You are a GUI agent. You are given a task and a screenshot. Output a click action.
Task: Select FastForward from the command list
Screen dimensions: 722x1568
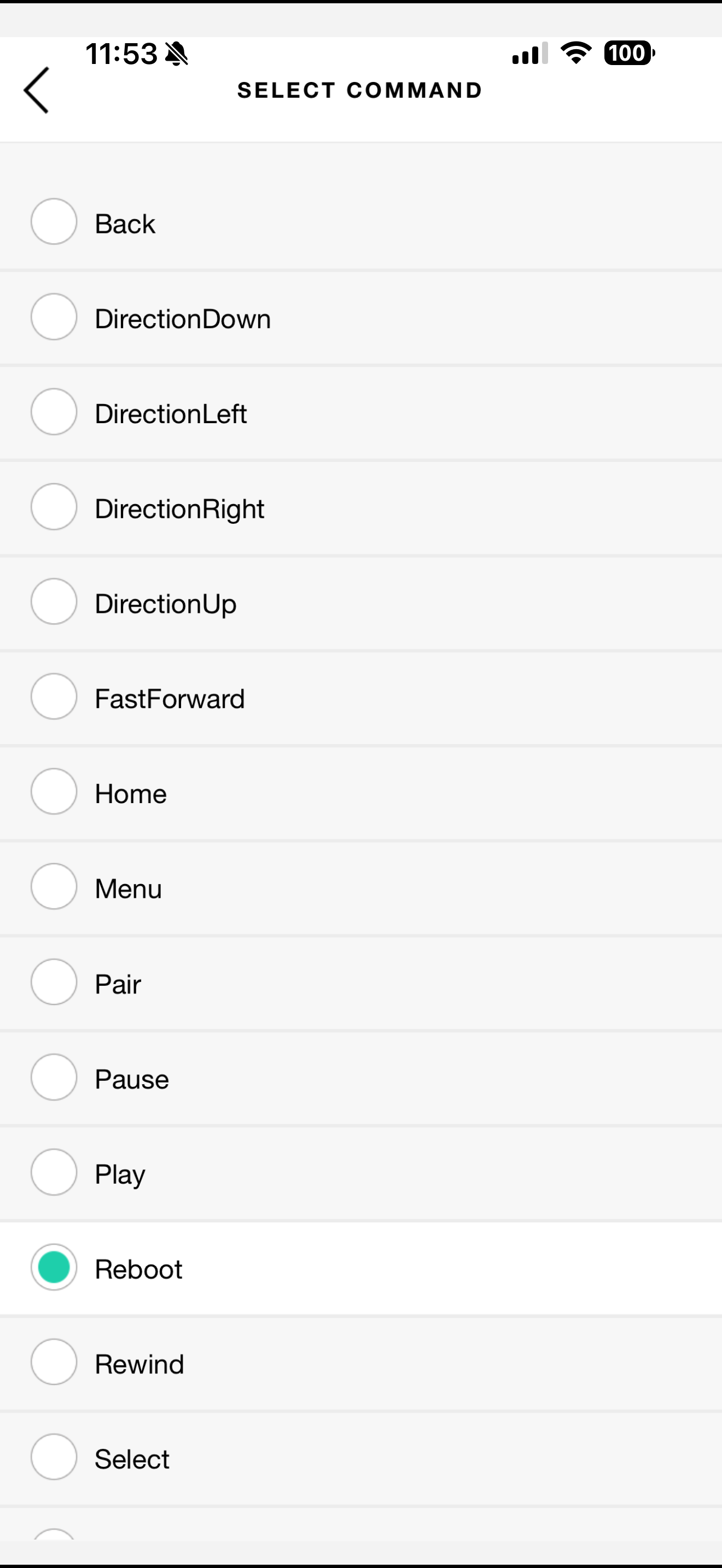[54, 697]
